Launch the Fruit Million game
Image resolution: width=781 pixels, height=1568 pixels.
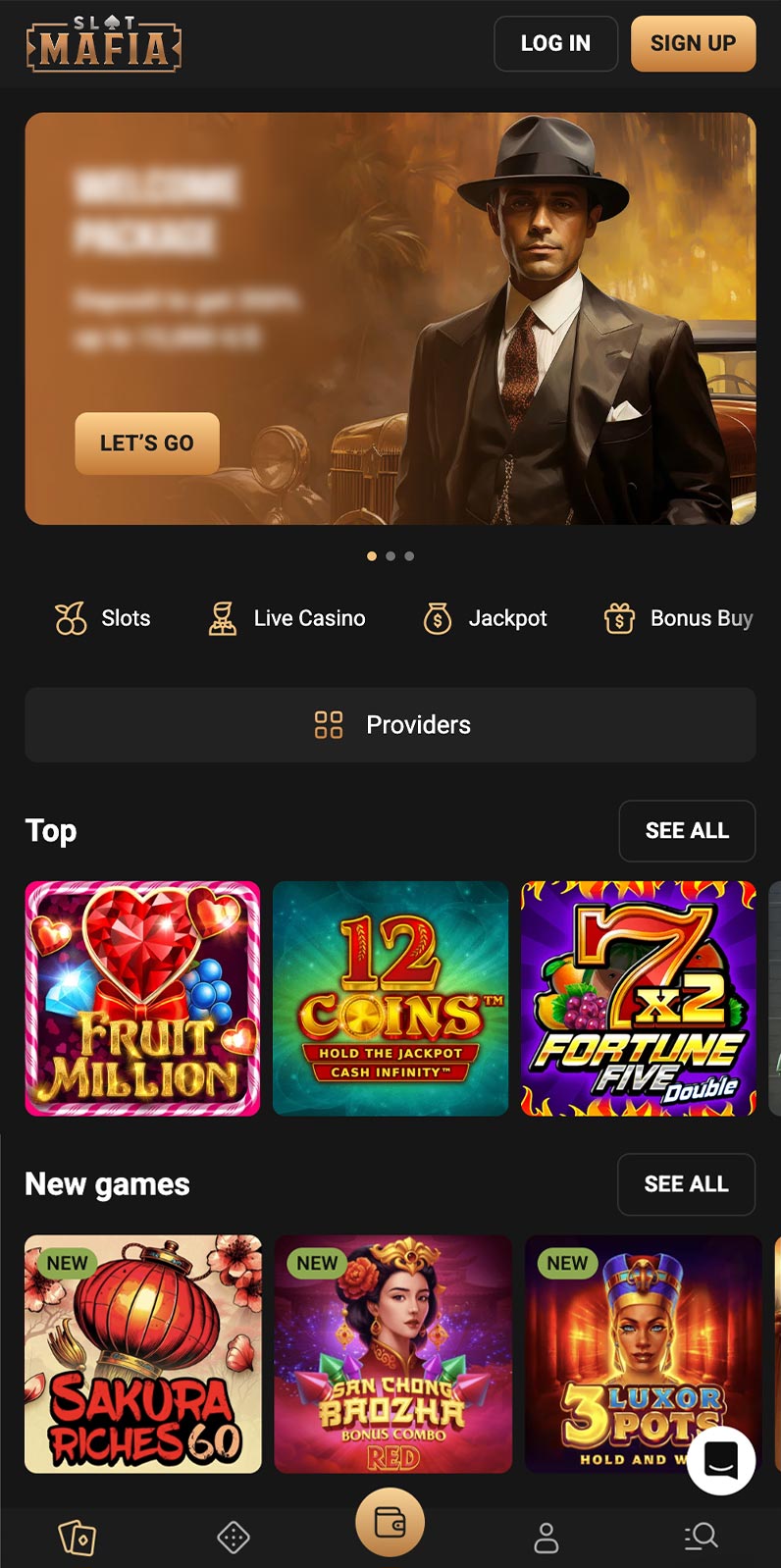[x=142, y=999]
